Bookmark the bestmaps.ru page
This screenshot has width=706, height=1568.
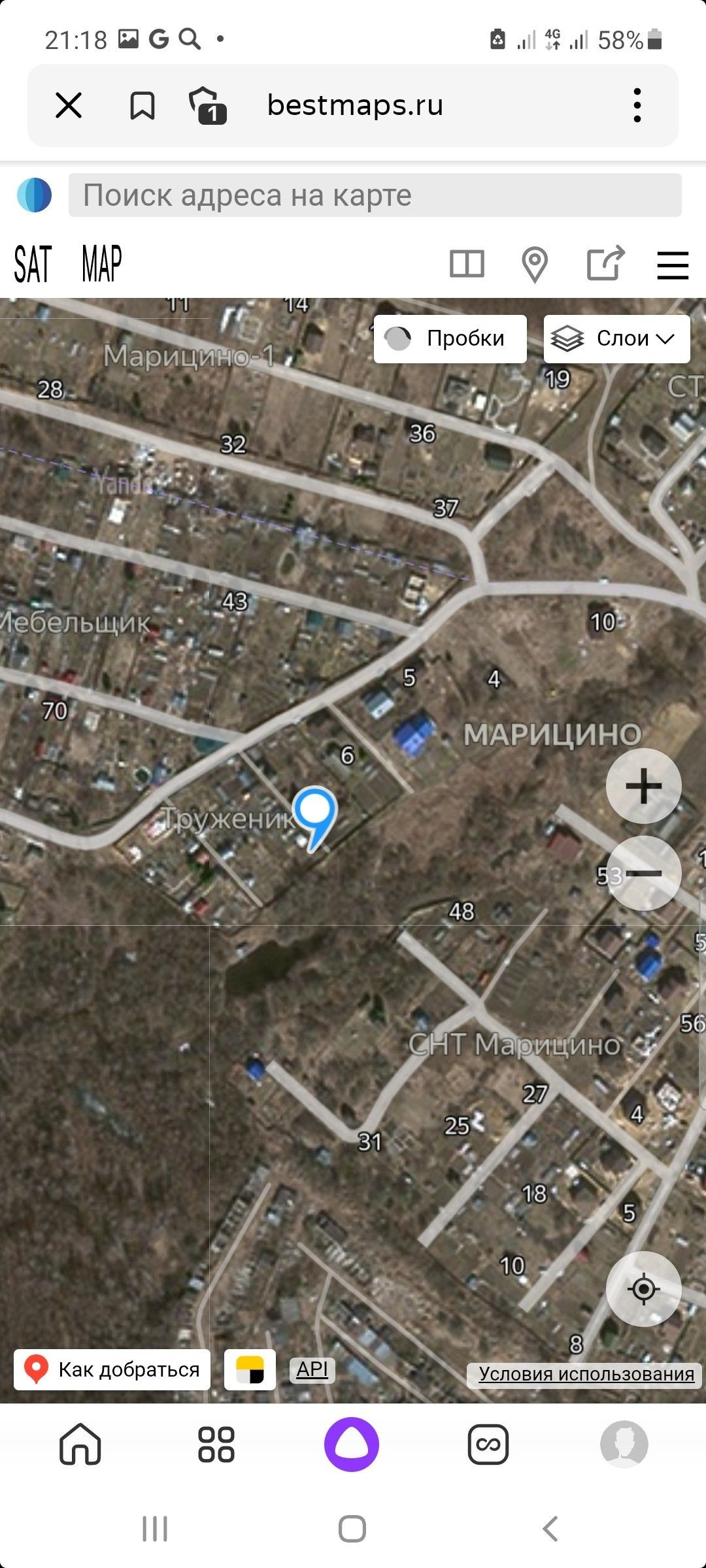pyautogui.click(x=142, y=105)
